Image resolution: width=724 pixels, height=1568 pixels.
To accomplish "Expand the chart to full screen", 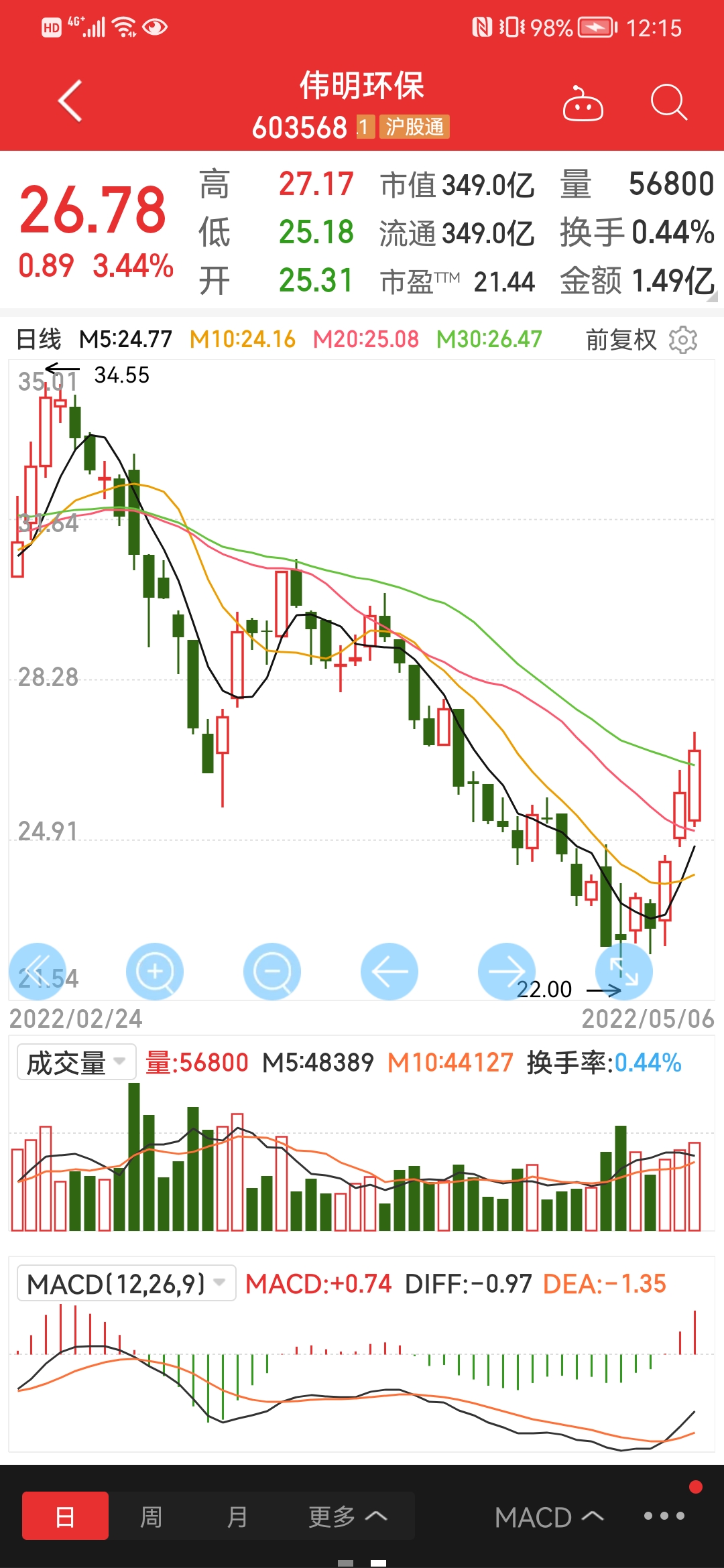I will point(624,972).
